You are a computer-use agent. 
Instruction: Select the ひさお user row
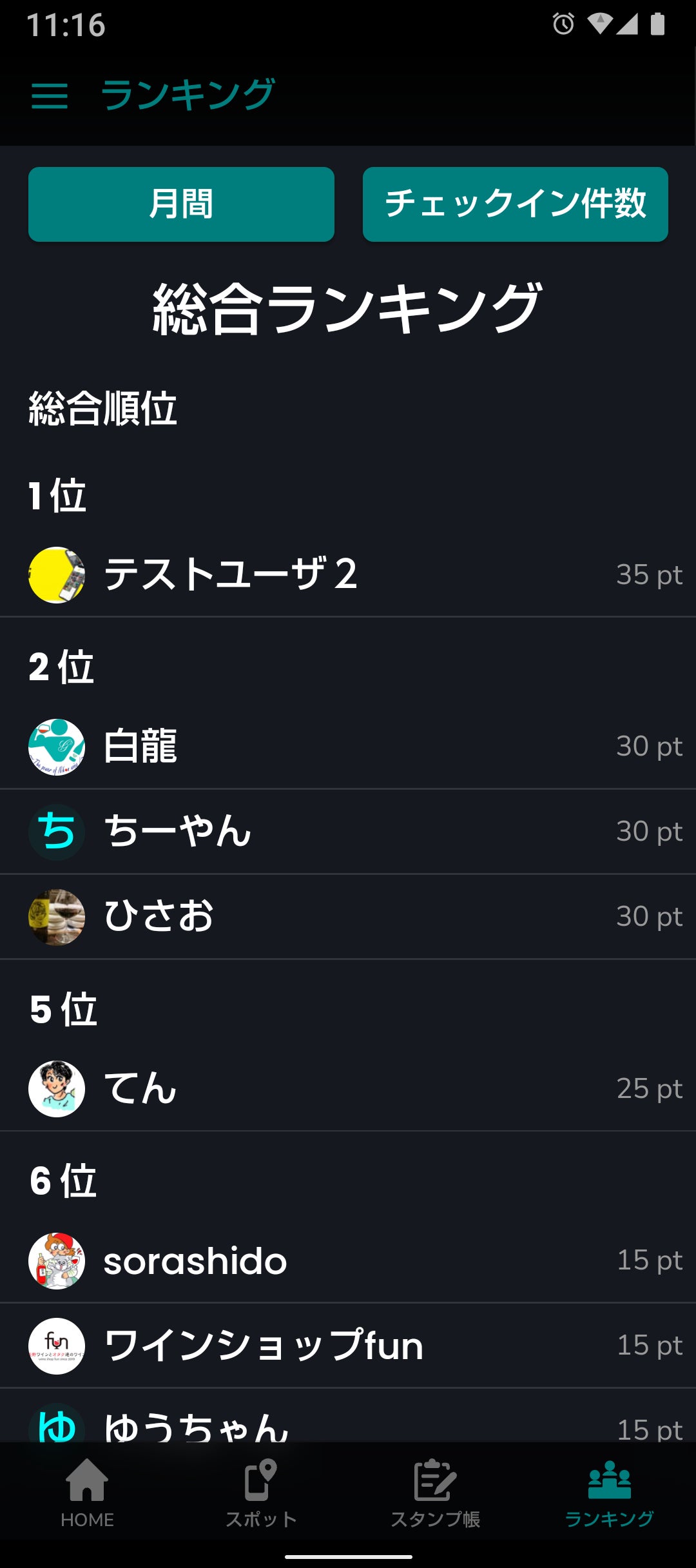tap(348, 917)
